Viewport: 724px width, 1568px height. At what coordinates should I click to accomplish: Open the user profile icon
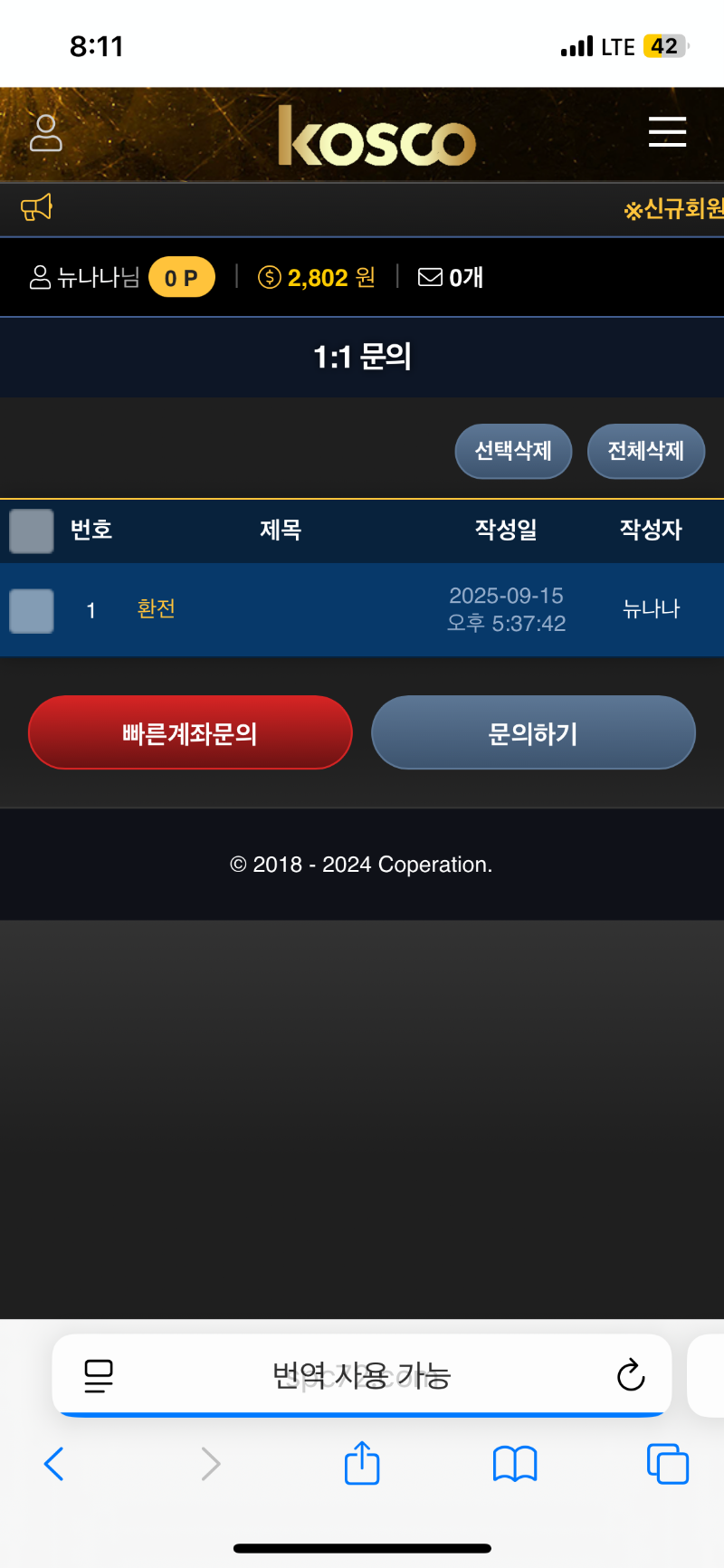(46, 133)
